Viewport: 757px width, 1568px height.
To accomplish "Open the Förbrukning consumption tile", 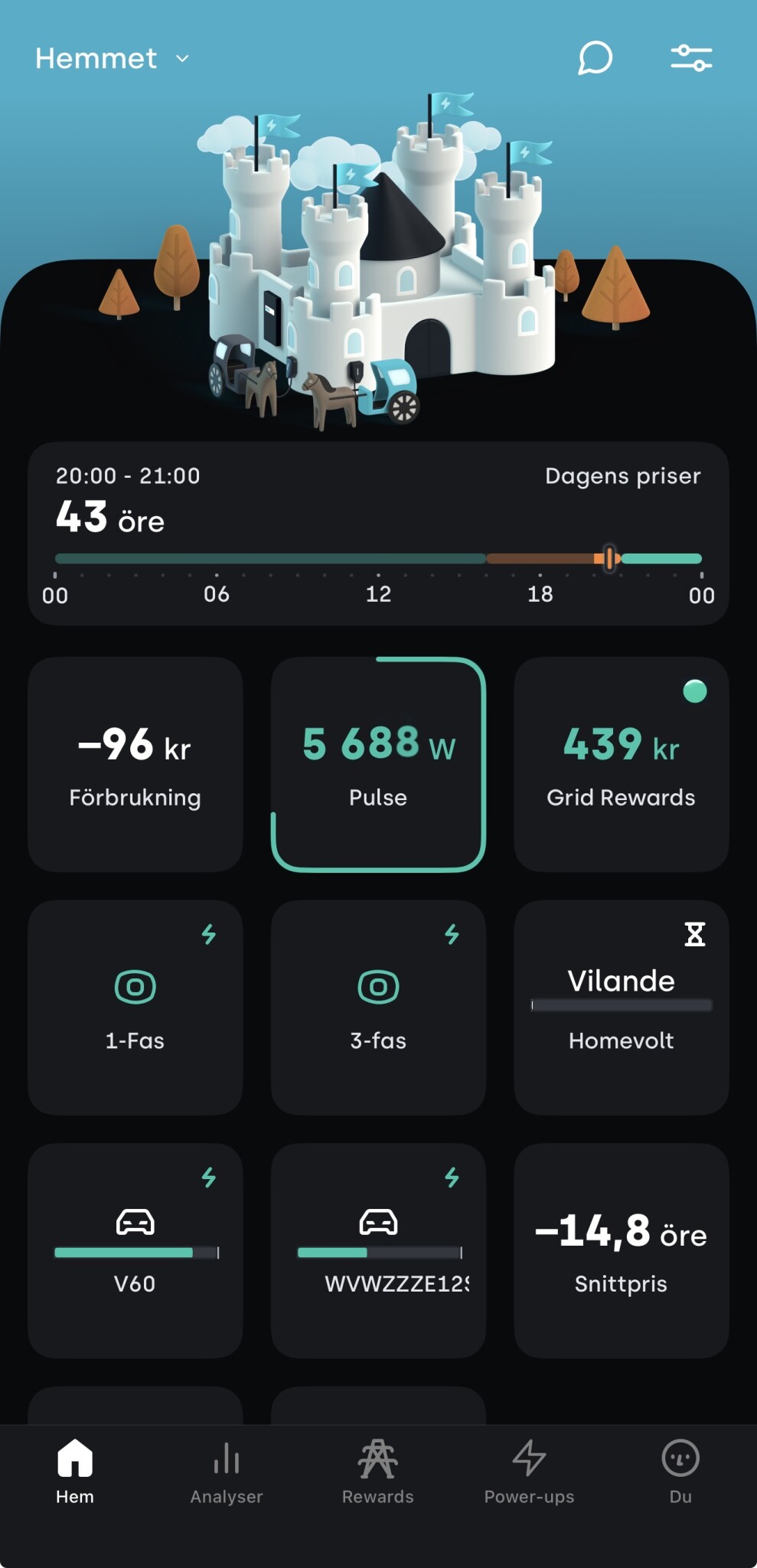I will (x=135, y=764).
